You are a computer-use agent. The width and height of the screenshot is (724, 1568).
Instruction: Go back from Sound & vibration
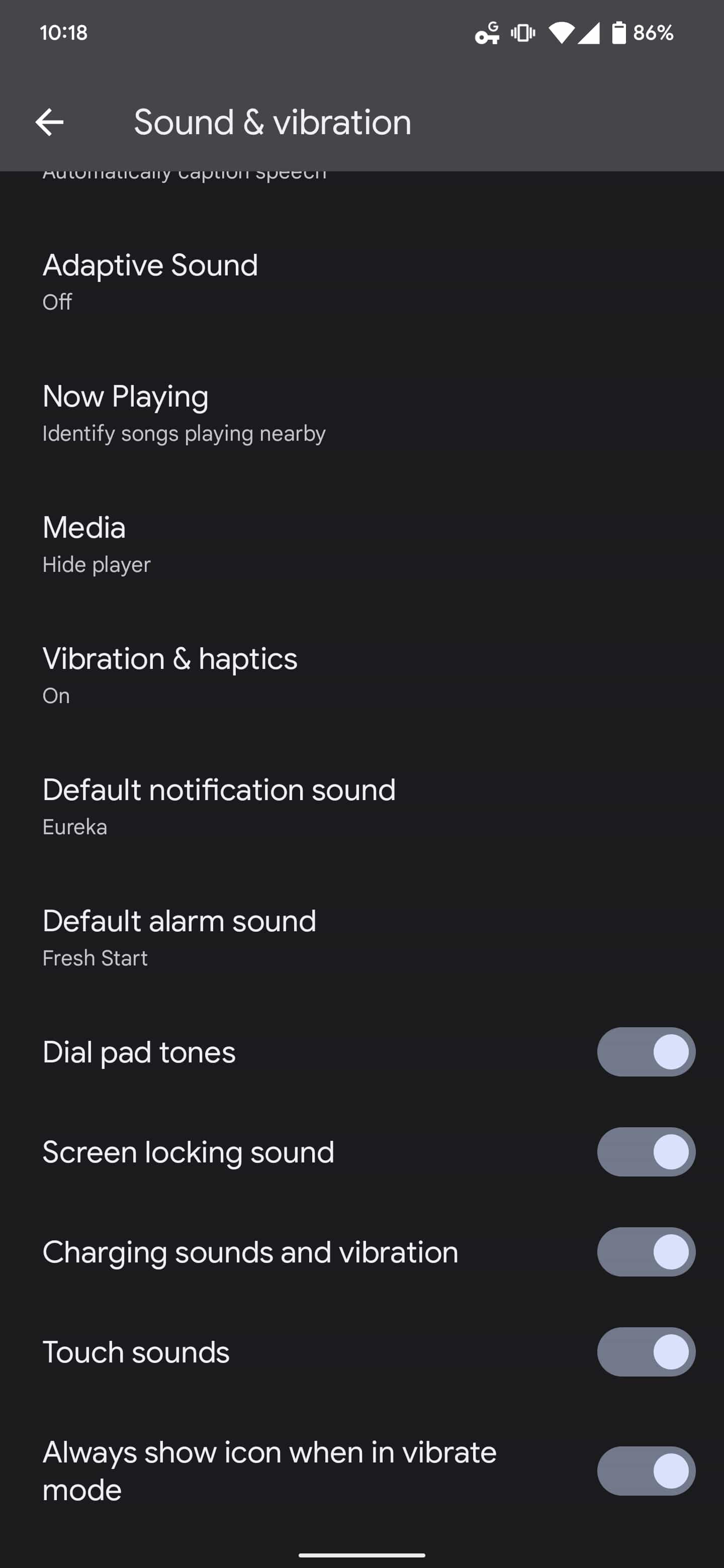(x=49, y=122)
